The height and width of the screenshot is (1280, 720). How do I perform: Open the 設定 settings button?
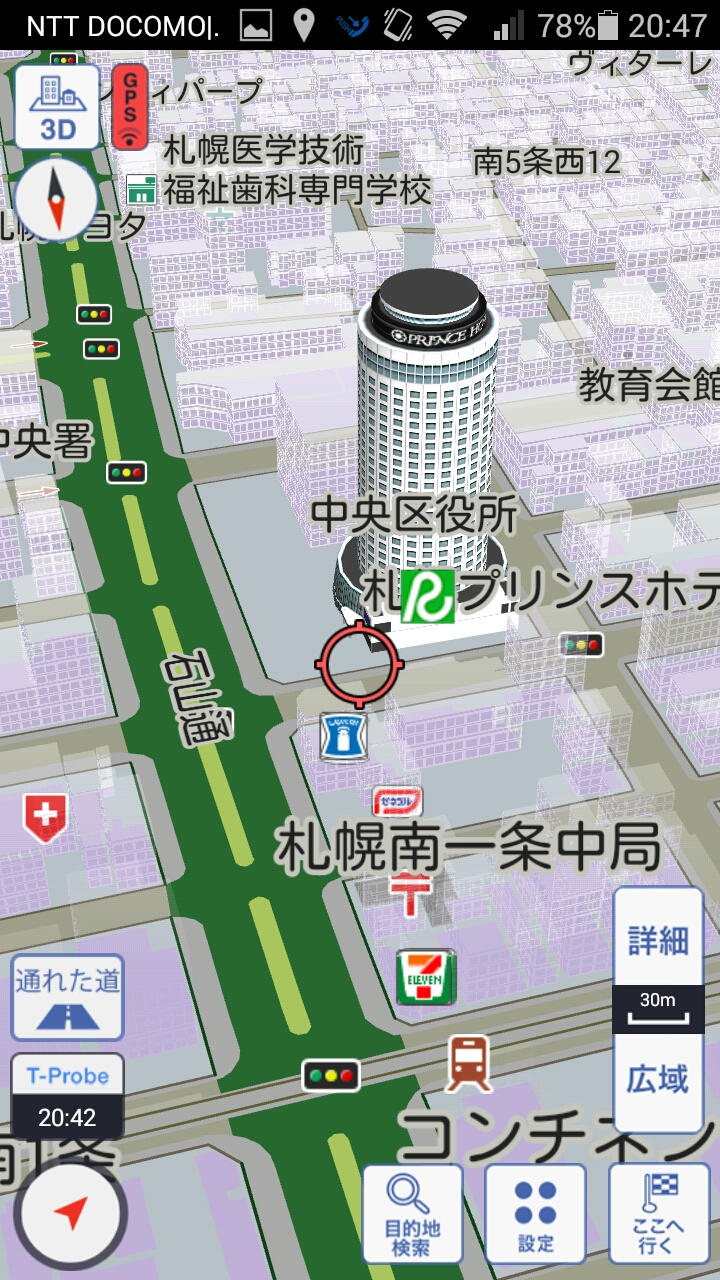pyautogui.click(x=535, y=1213)
